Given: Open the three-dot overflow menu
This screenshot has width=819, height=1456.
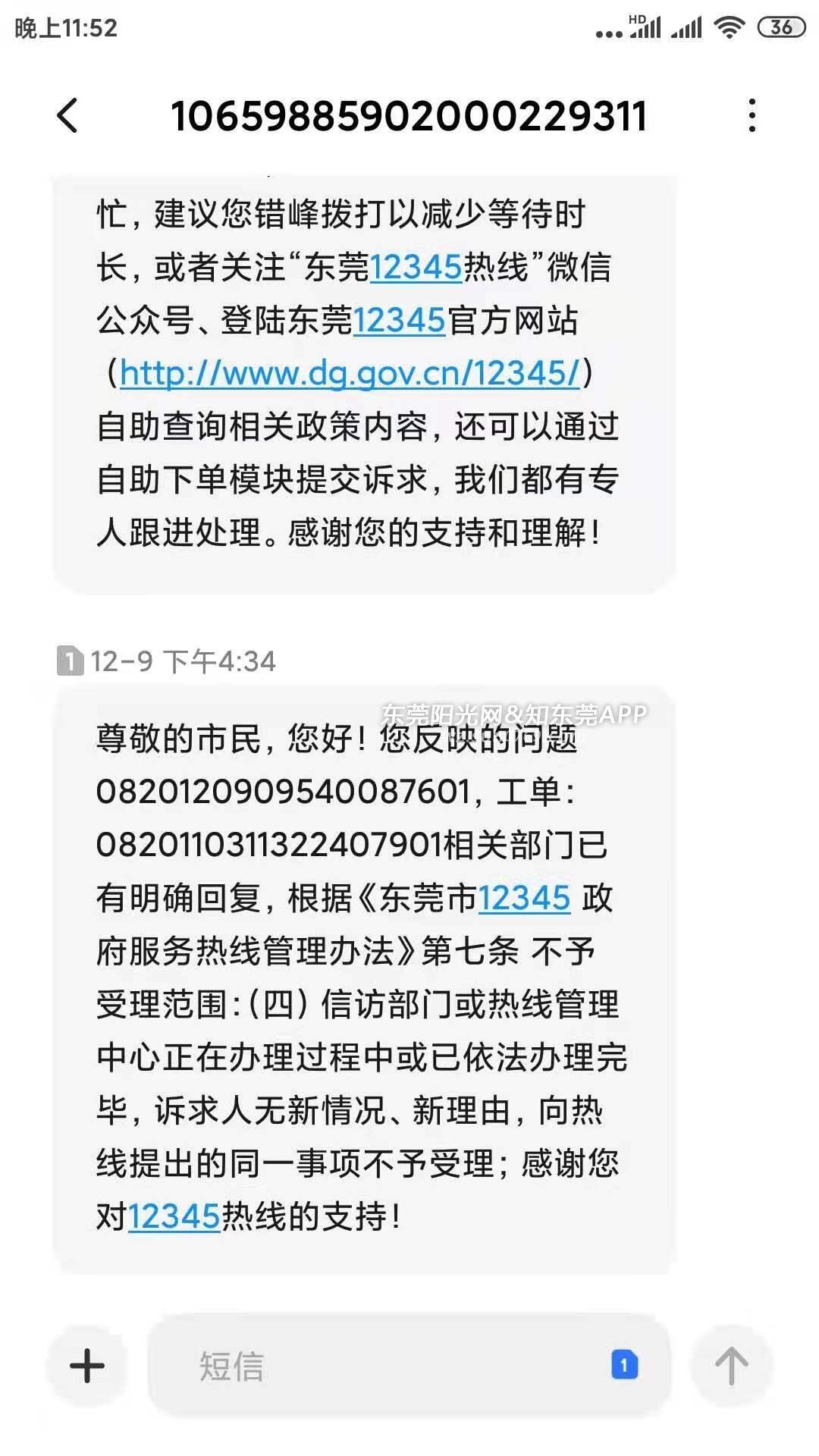Looking at the screenshot, I should click(752, 116).
